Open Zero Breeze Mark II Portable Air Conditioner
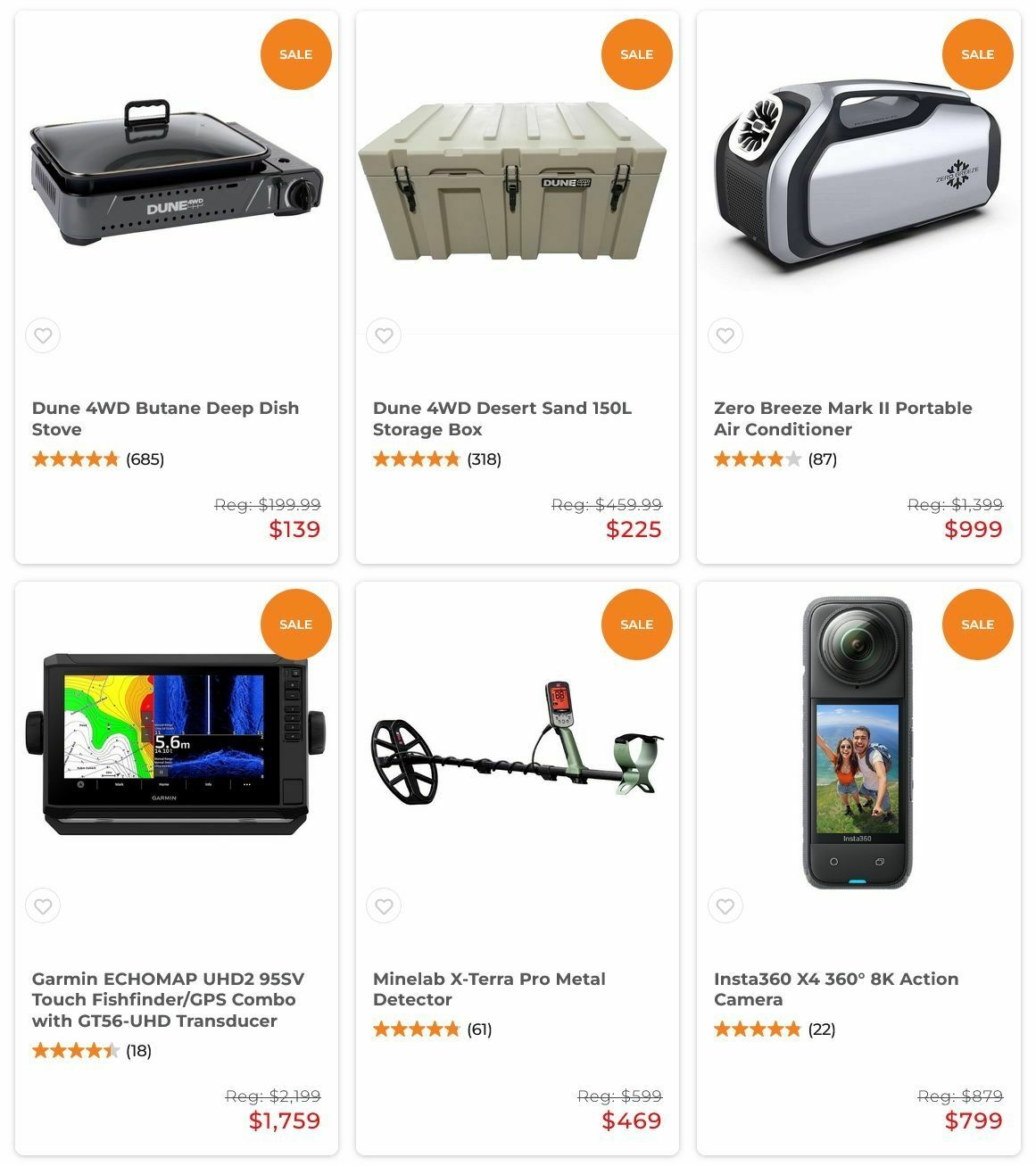 pyautogui.click(x=842, y=418)
